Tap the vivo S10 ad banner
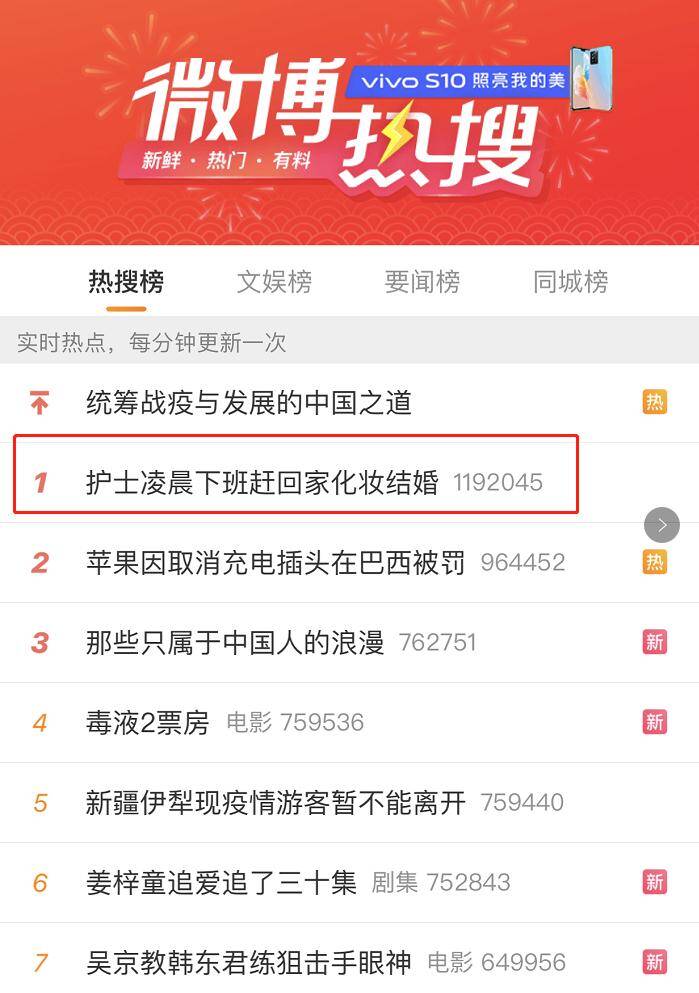The width and height of the screenshot is (699, 993). click(478, 80)
